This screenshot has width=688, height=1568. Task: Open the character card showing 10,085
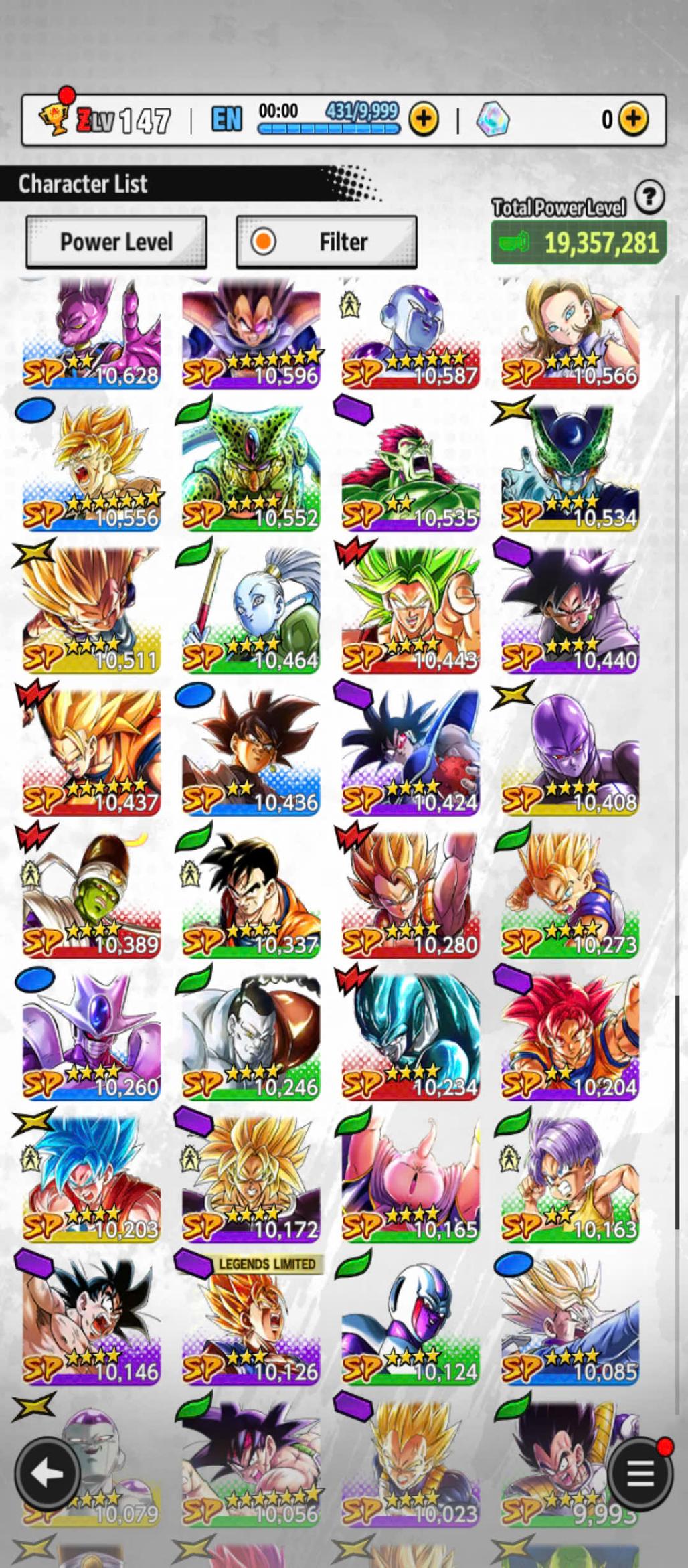click(x=570, y=1322)
